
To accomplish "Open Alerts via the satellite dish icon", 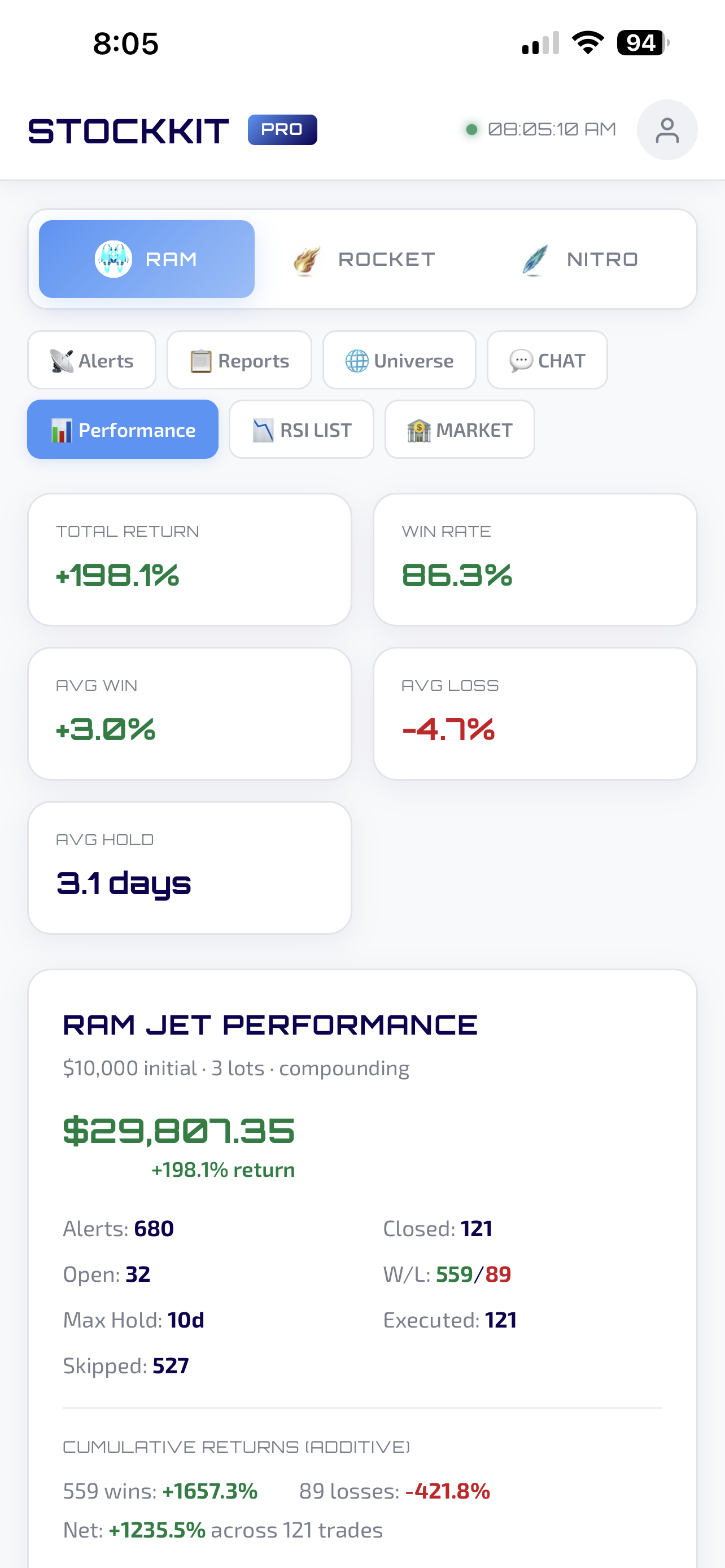I will coord(62,360).
